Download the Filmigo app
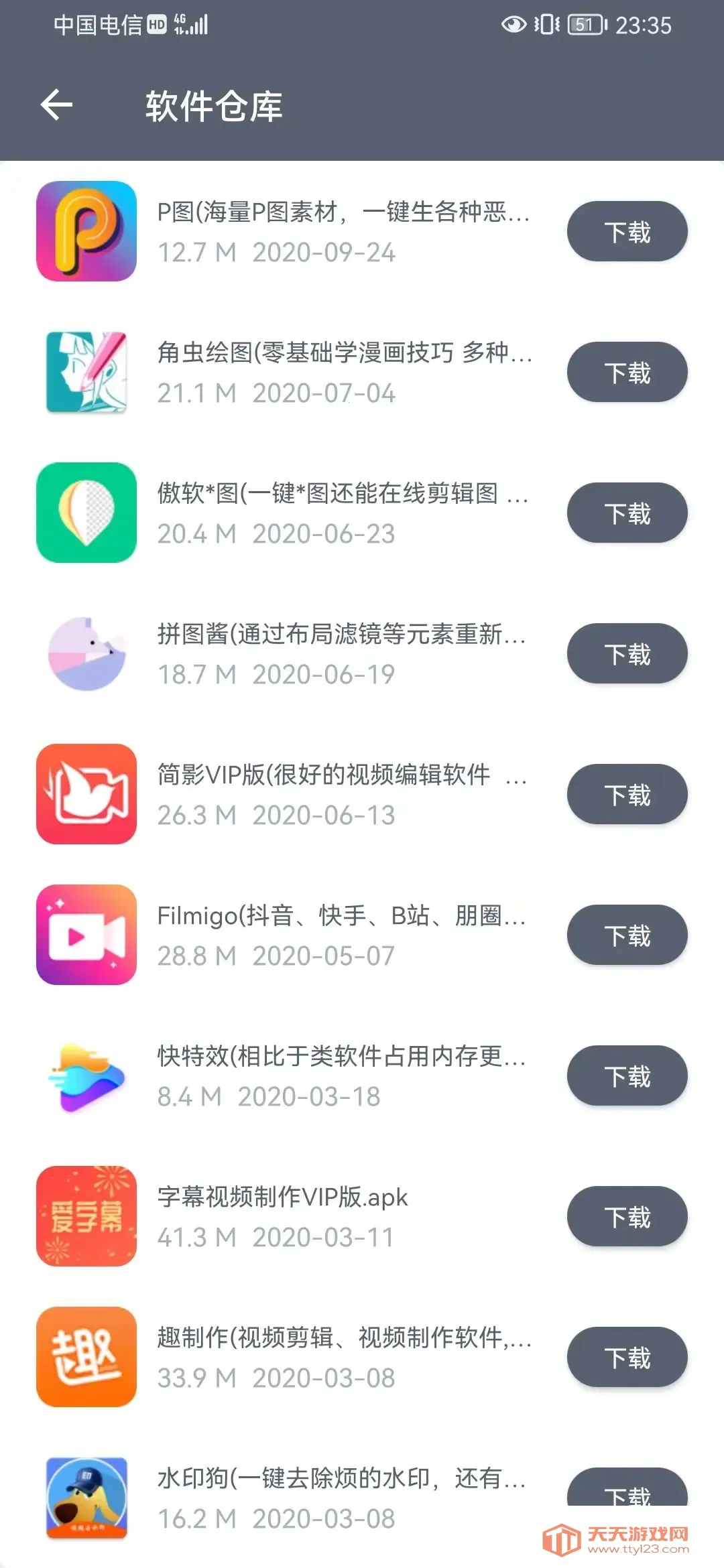Image resolution: width=724 pixels, height=1568 pixels. pos(626,935)
